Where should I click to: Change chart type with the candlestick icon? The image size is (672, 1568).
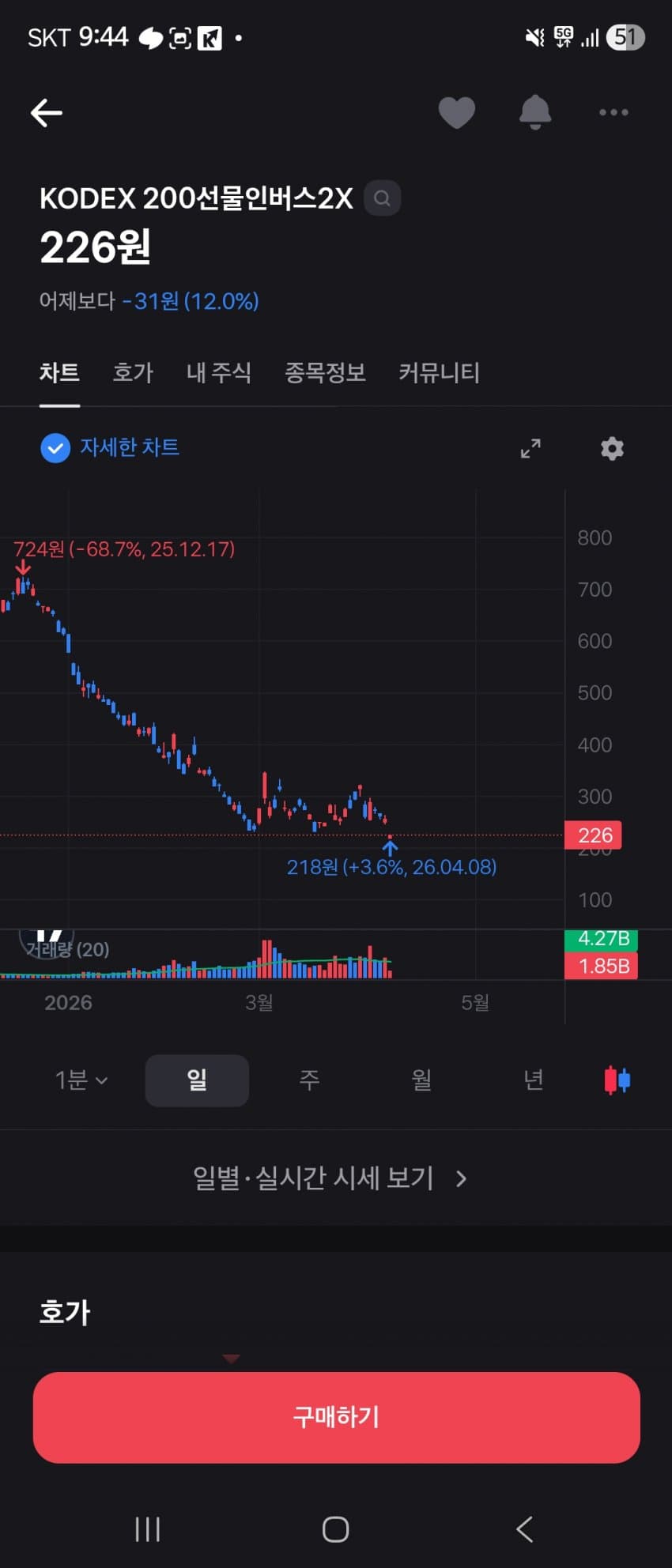[x=617, y=1080]
